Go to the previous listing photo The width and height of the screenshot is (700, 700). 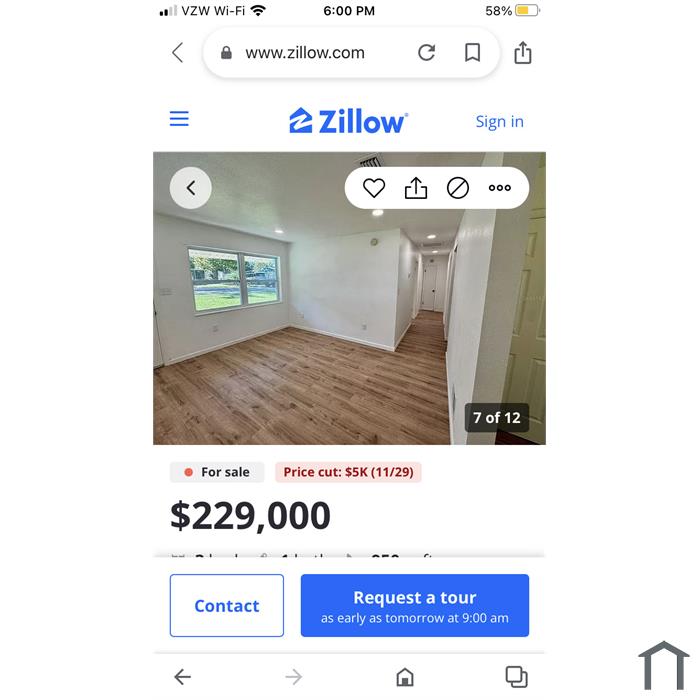point(191,188)
